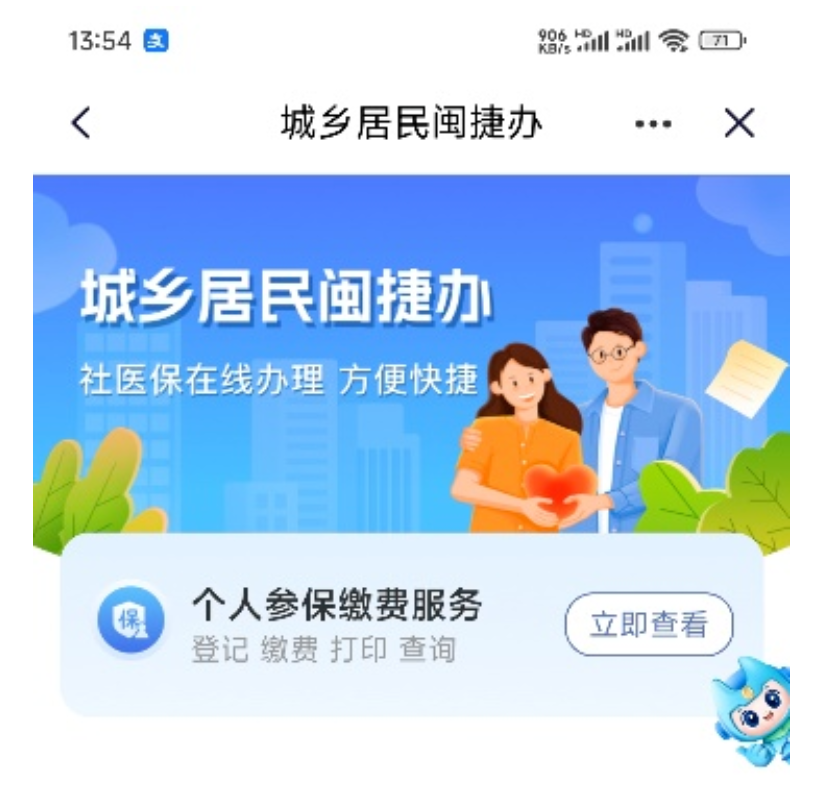Screen dimensions: 824x810
Task: Go back using the top-left arrow
Action: pos(81,124)
